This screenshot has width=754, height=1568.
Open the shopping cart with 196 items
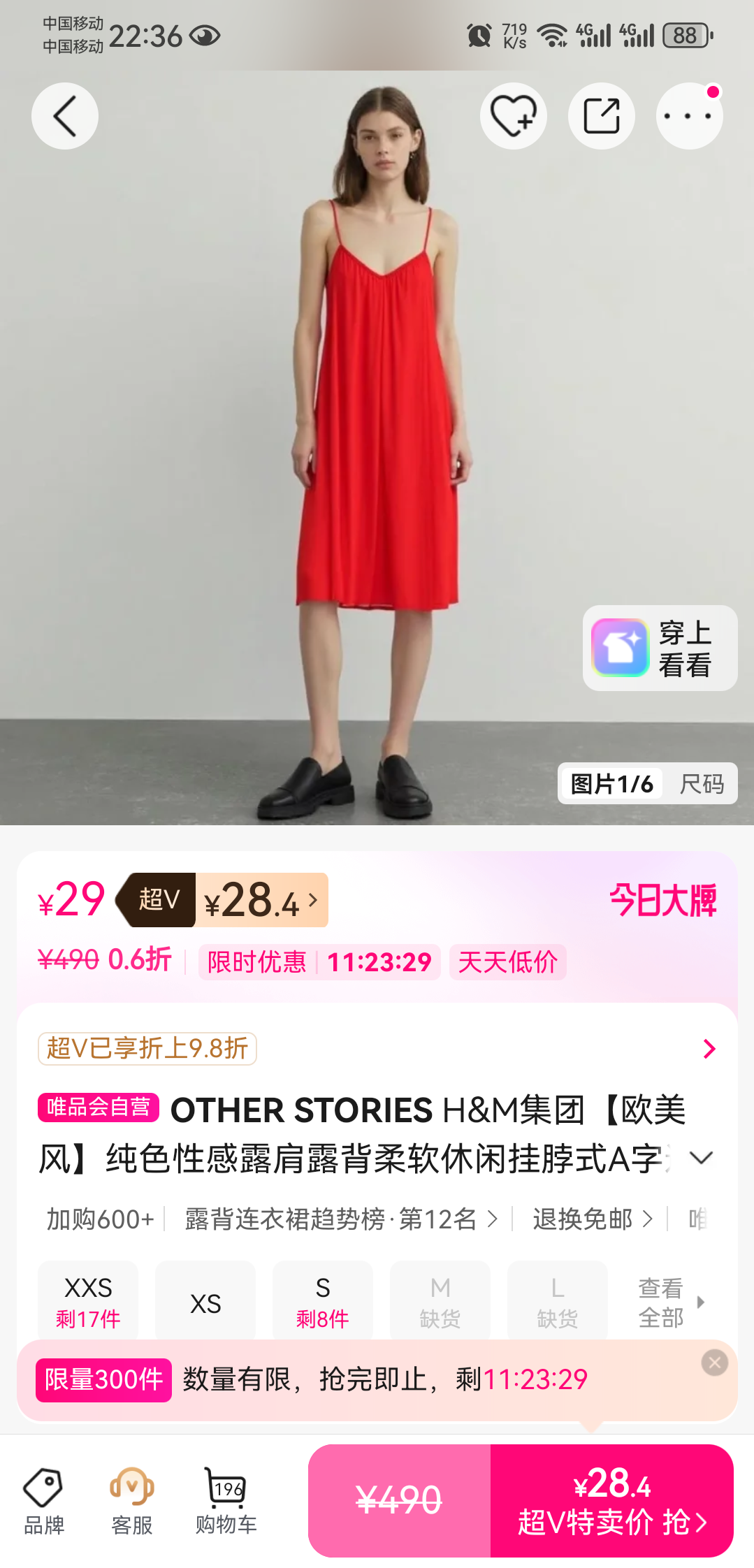point(225,1499)
